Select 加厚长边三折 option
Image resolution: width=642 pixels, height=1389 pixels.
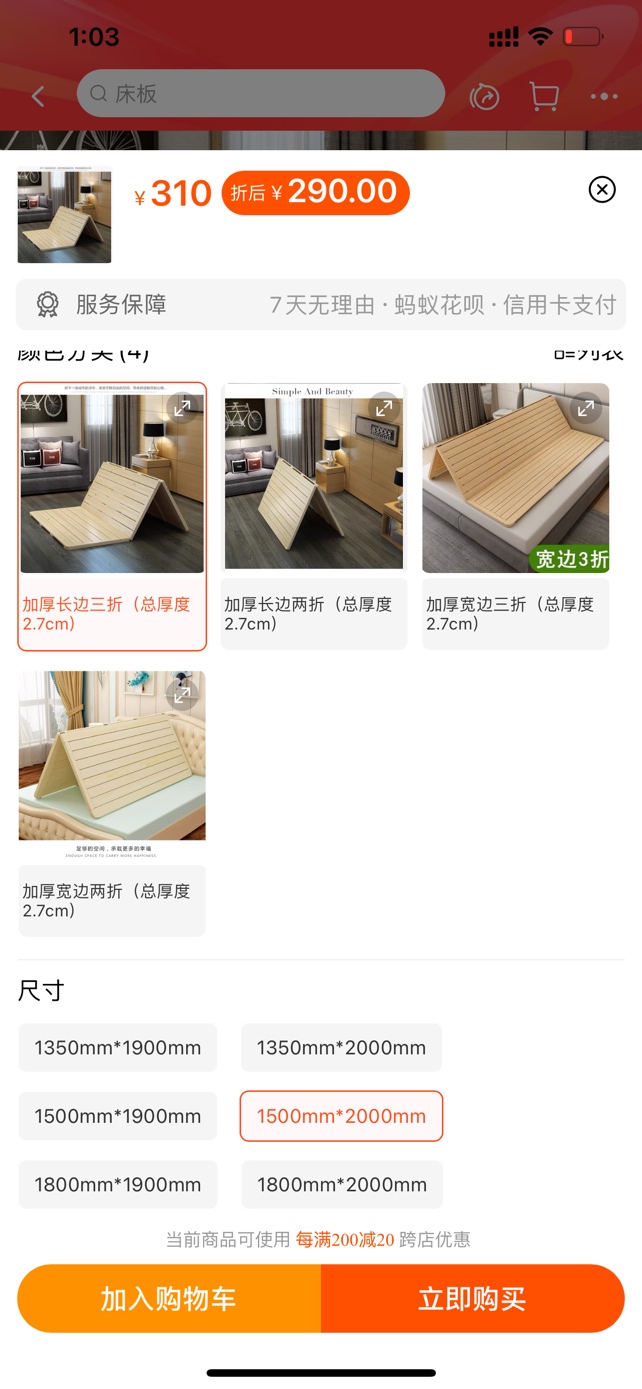[112, 516]
